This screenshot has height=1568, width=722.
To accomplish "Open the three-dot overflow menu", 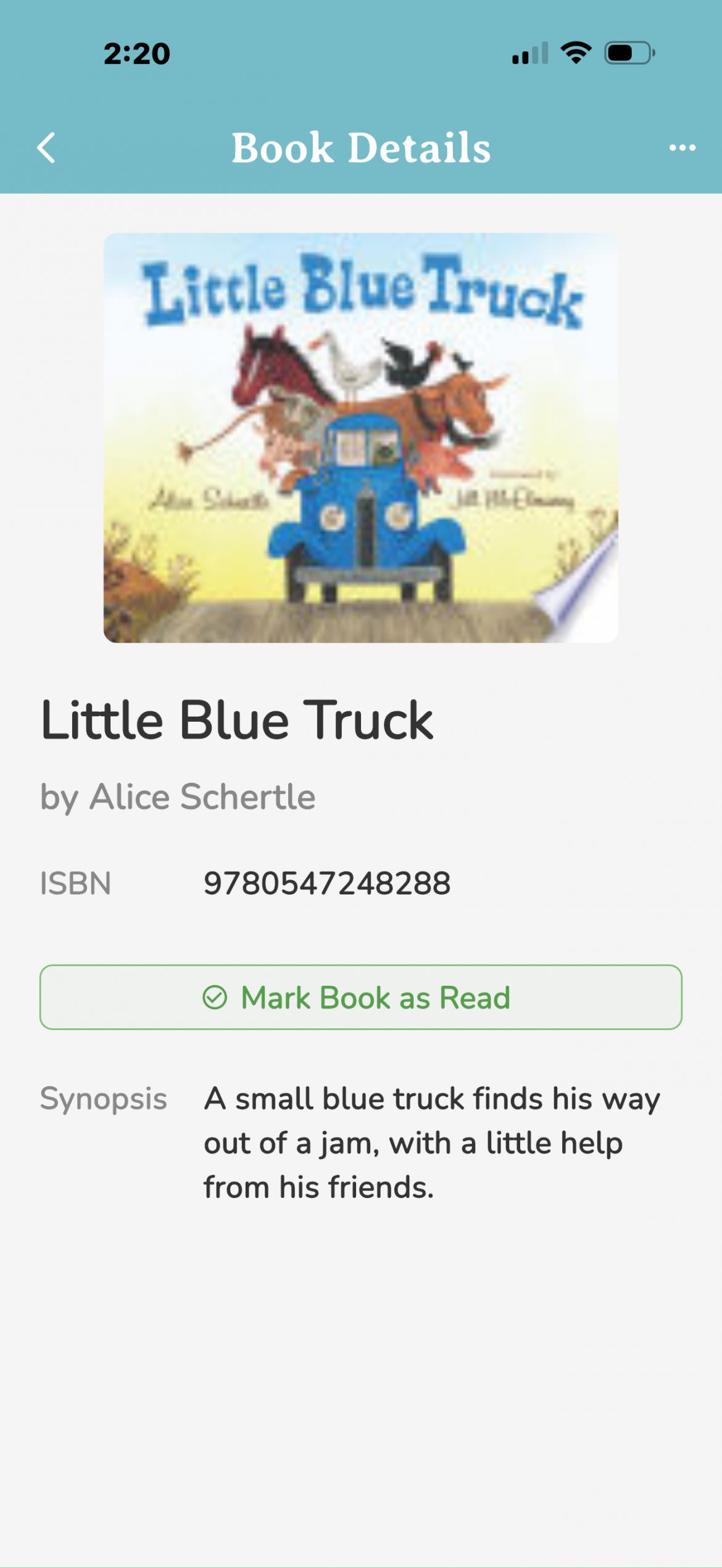I will [x=682, y=148].
